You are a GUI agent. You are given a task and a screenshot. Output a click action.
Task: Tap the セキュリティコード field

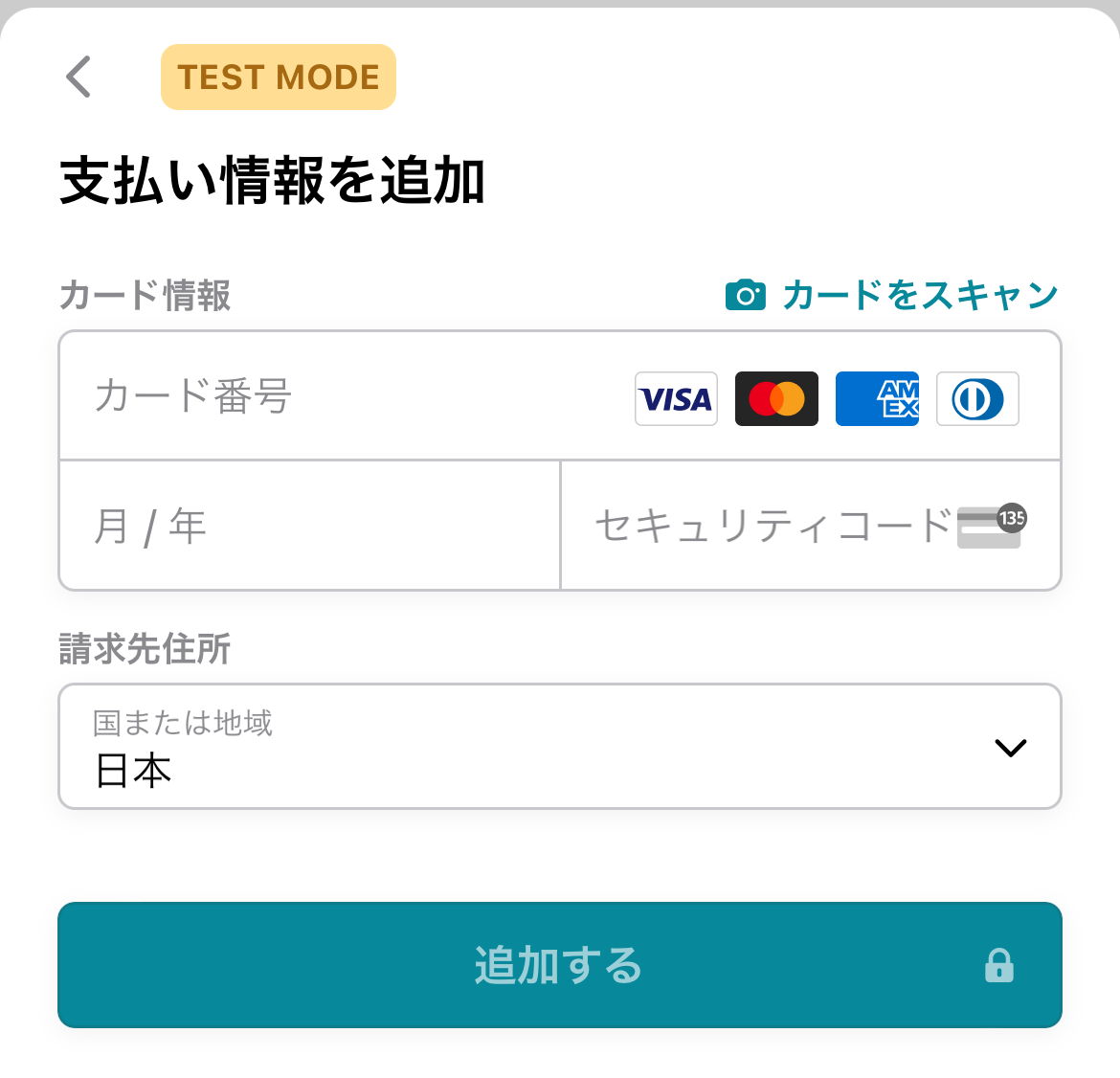pos(772,526)
